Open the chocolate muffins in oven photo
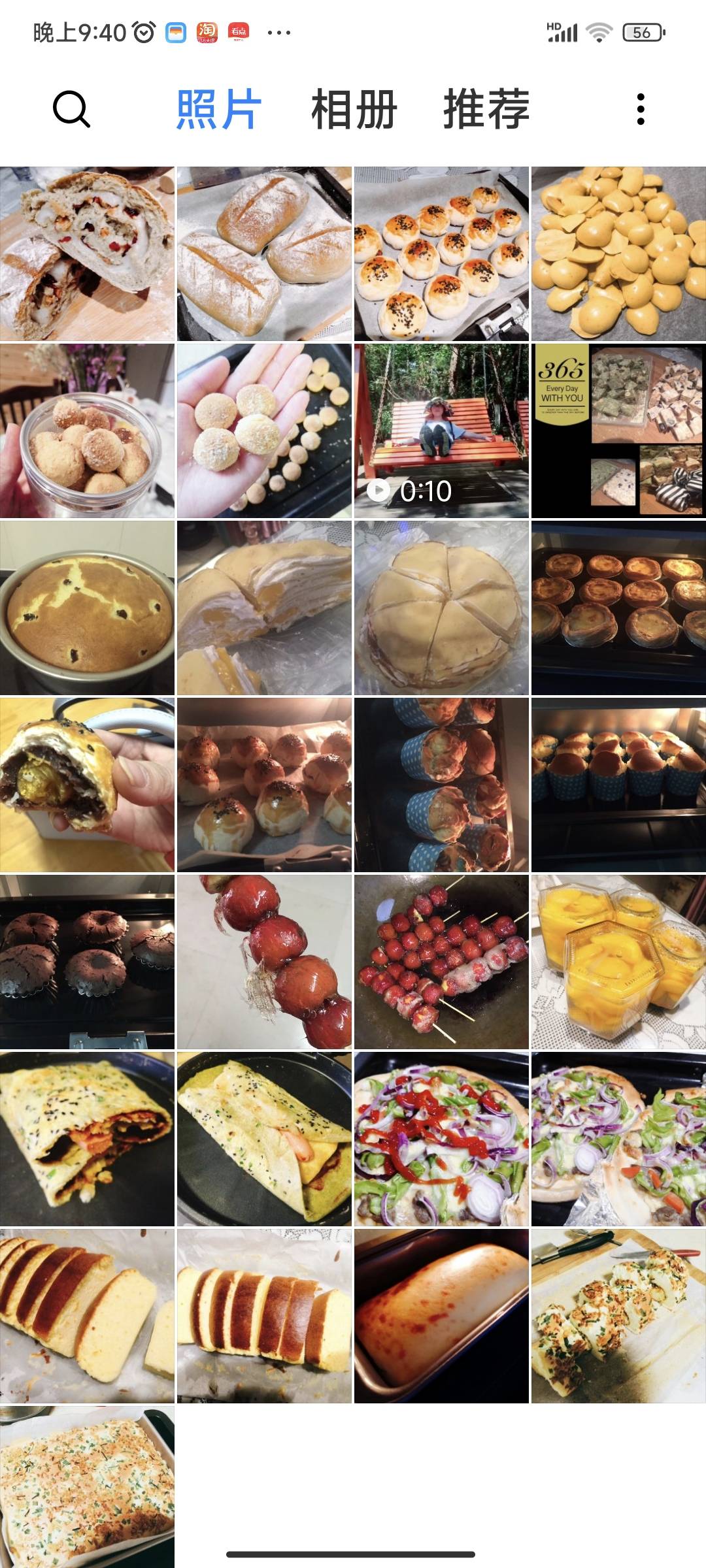 [x=87, y=962]
